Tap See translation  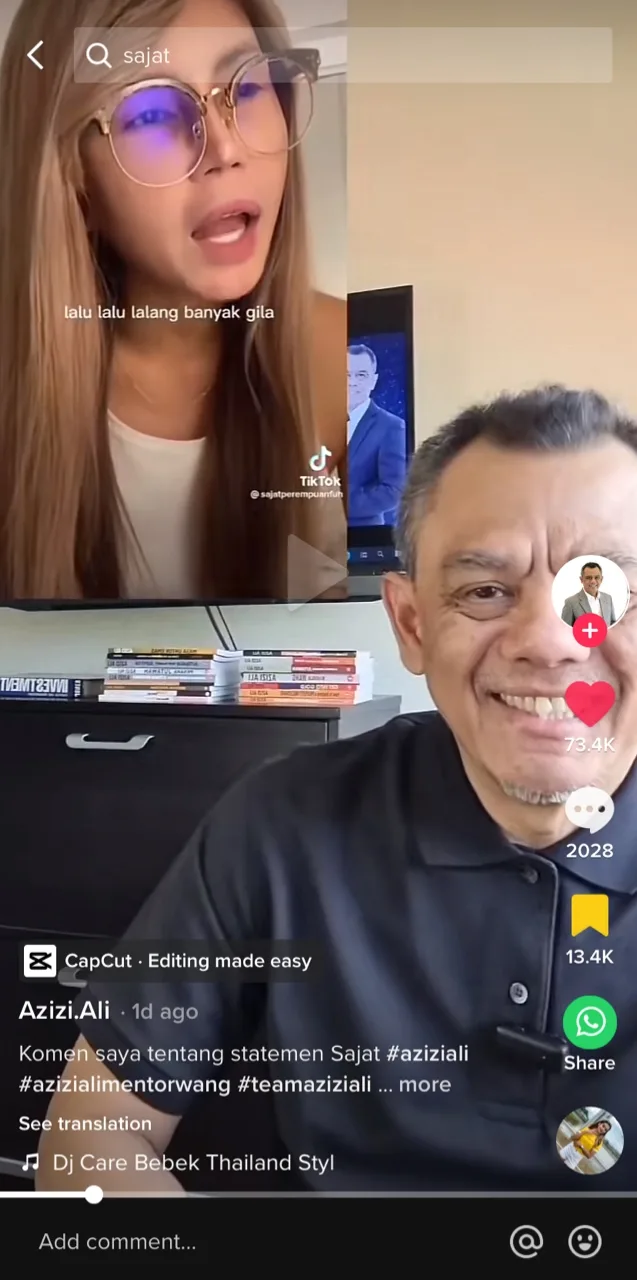(85, 1123)
